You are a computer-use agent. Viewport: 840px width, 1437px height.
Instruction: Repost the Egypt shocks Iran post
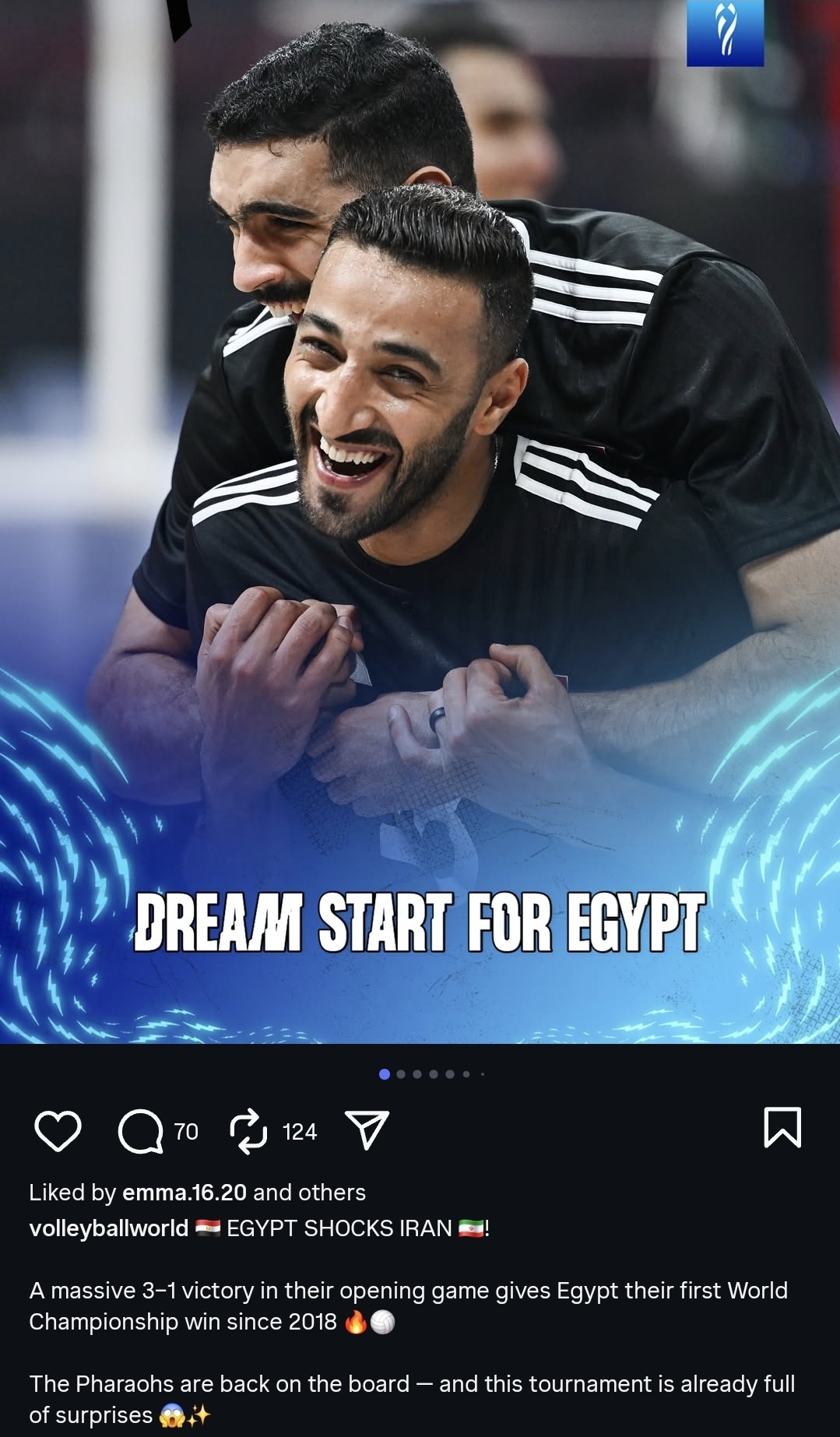pos(249,1131)
